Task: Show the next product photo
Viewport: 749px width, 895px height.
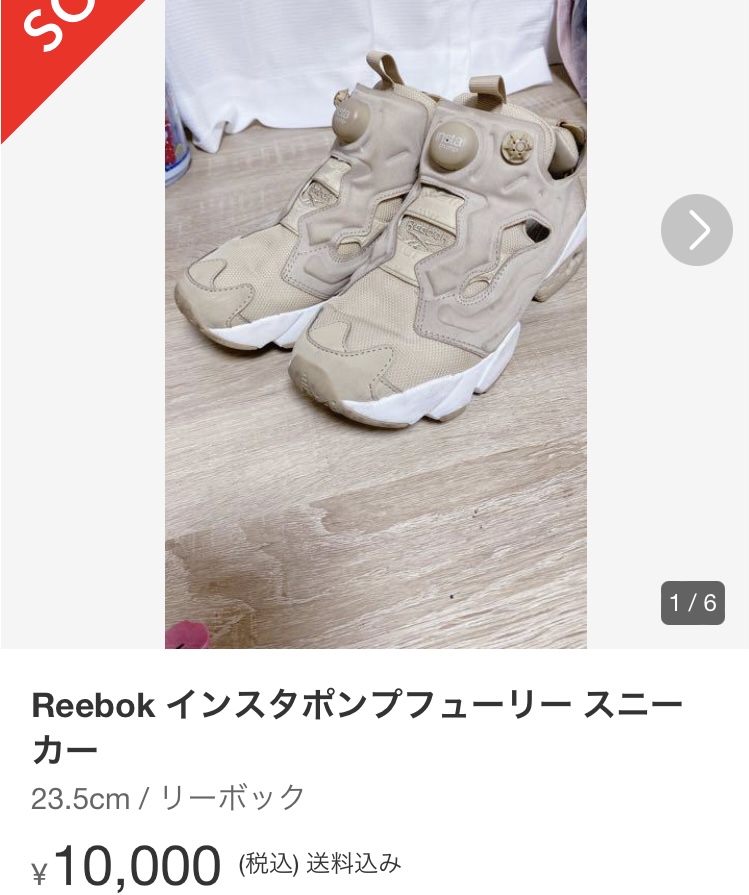Action: click(x=697, y=230)
